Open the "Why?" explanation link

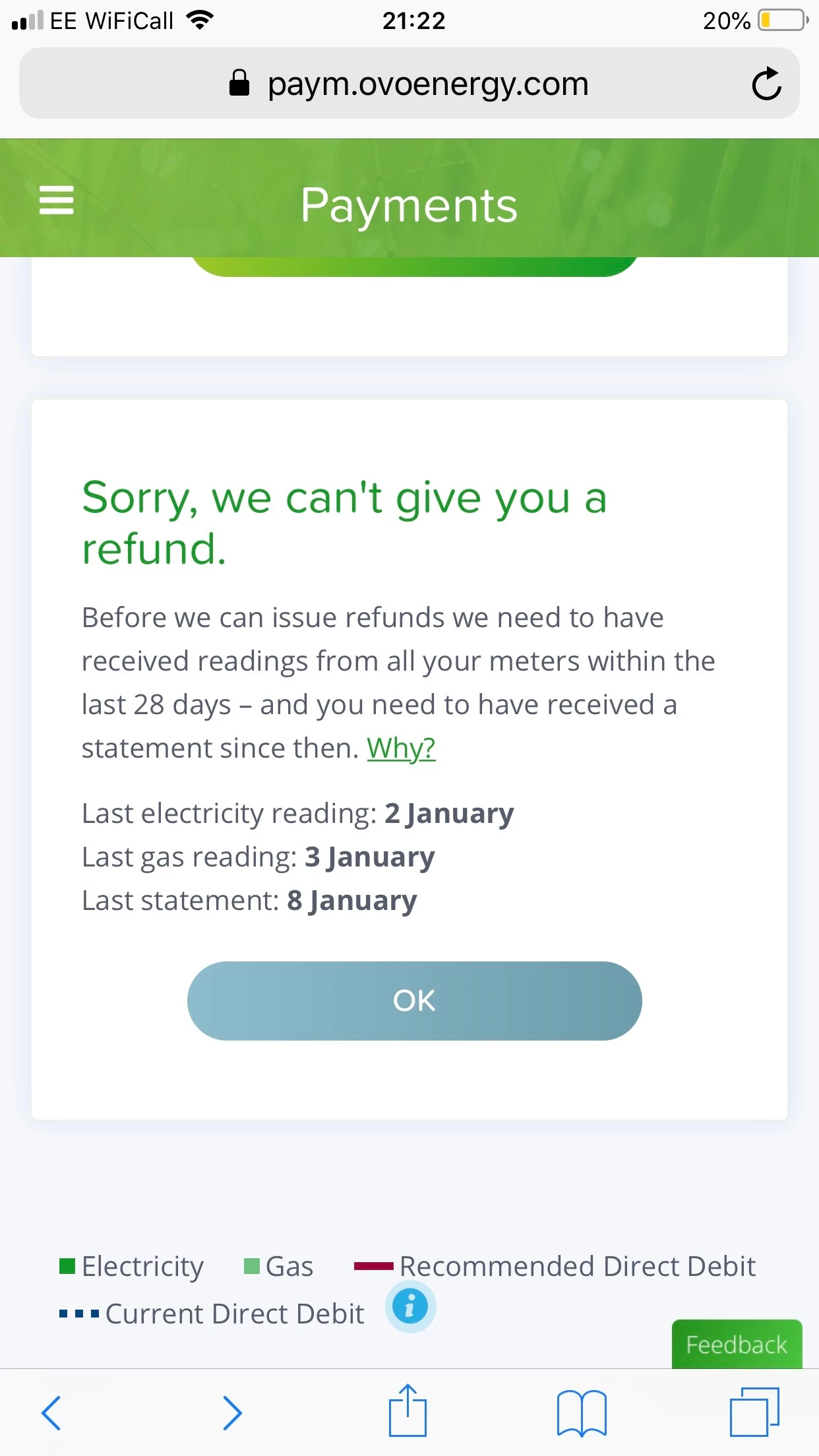pyautogui.click(x=401, y=748)
